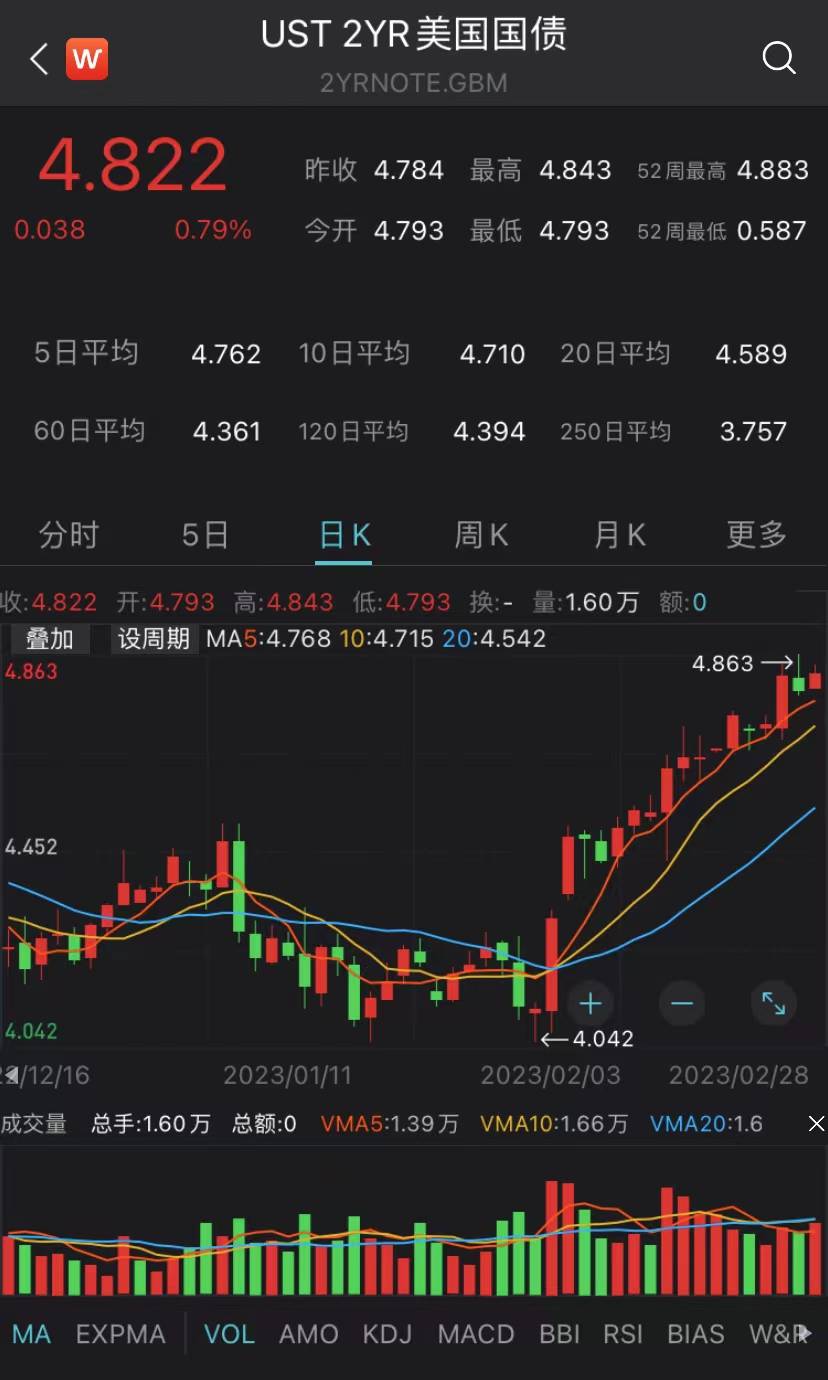
Task: Expand chart to fullscreen
Action: pos(773,1003)
